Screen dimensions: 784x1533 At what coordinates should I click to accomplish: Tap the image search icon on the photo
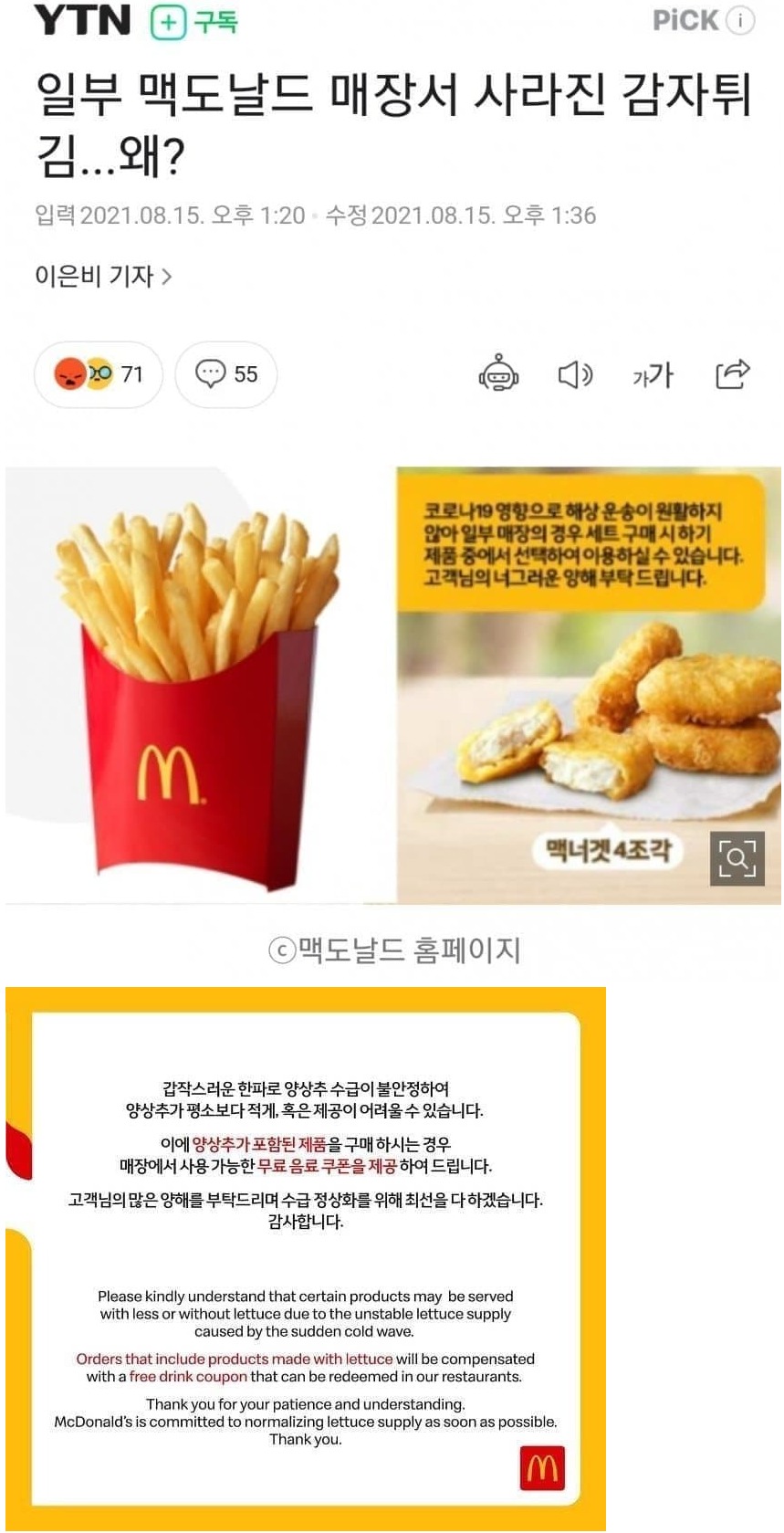click(x=737, y=859)
